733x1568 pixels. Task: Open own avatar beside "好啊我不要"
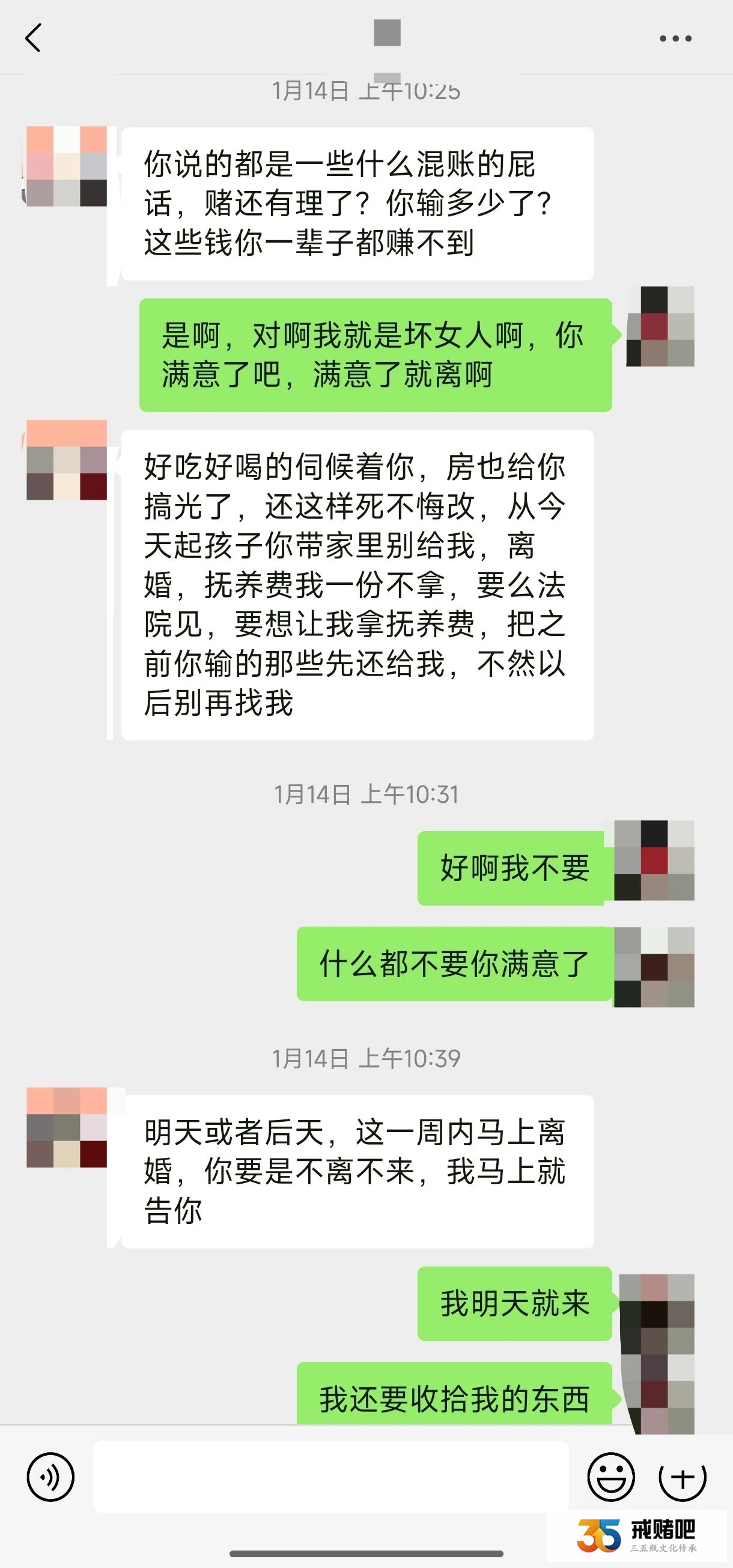click(x=654, y=859)
